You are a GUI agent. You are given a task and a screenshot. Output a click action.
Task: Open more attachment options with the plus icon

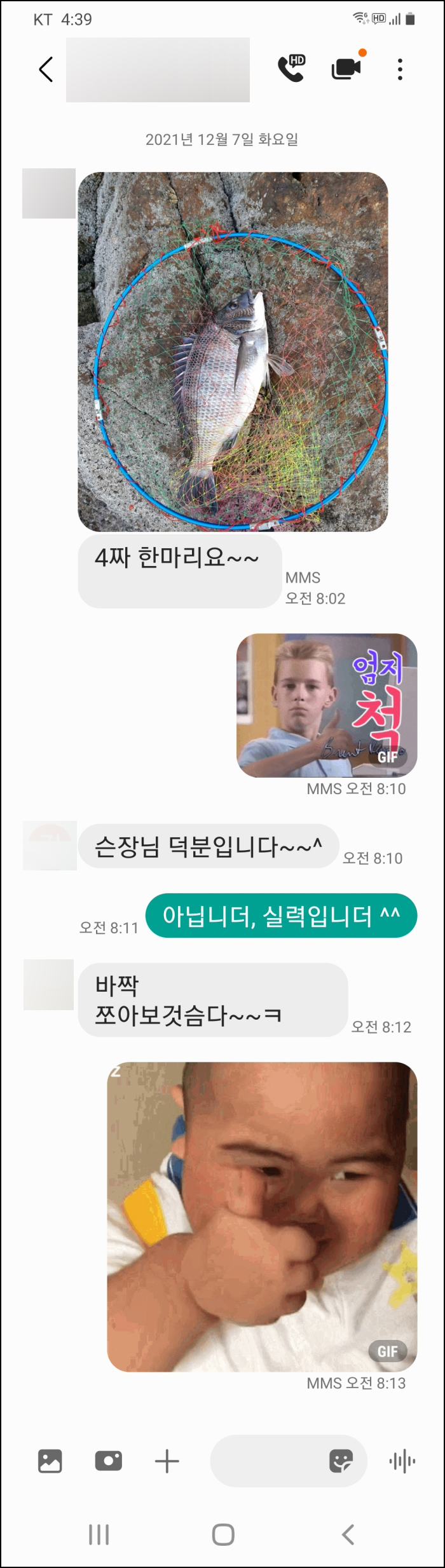pyautogui.click(x=167, y=1461)
